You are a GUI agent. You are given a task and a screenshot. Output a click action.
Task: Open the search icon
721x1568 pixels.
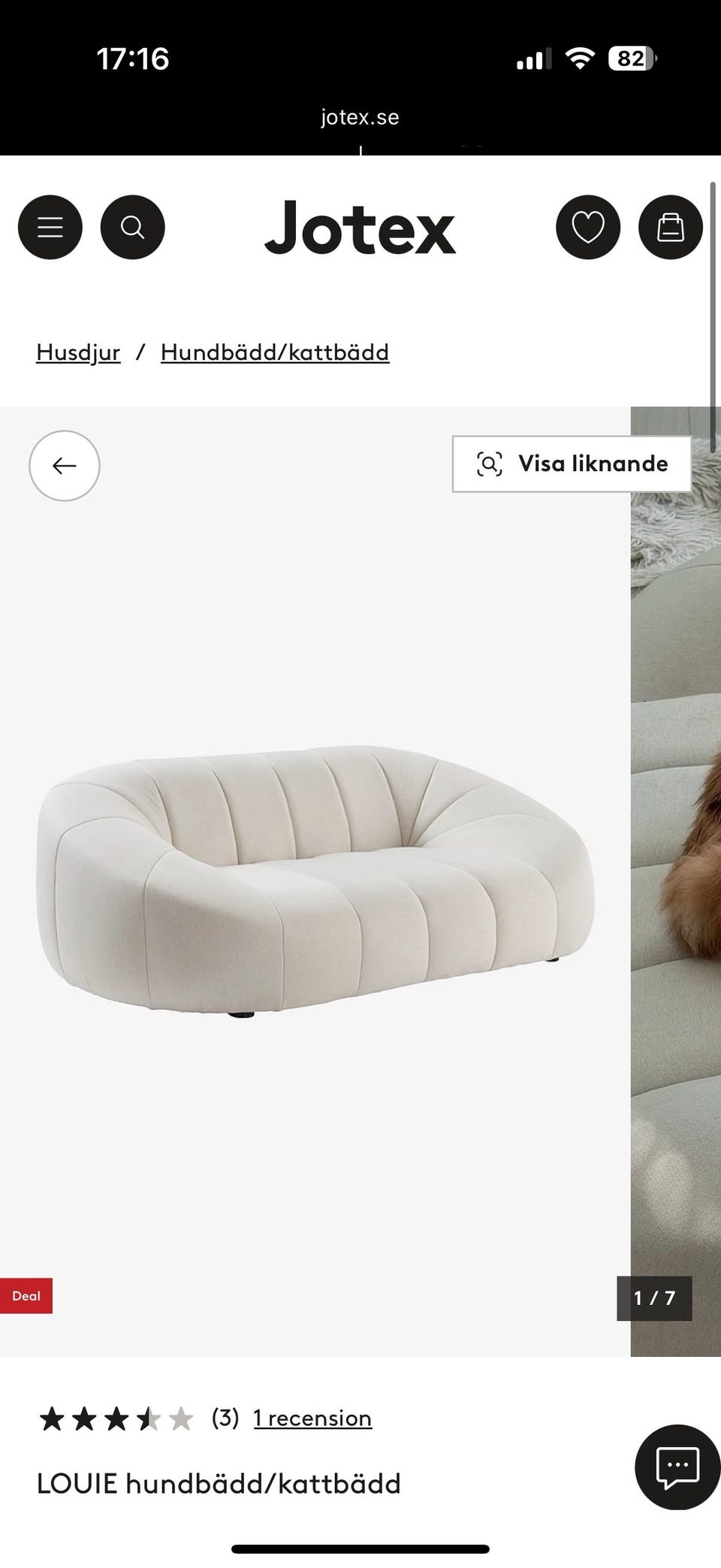coord(133,227)
